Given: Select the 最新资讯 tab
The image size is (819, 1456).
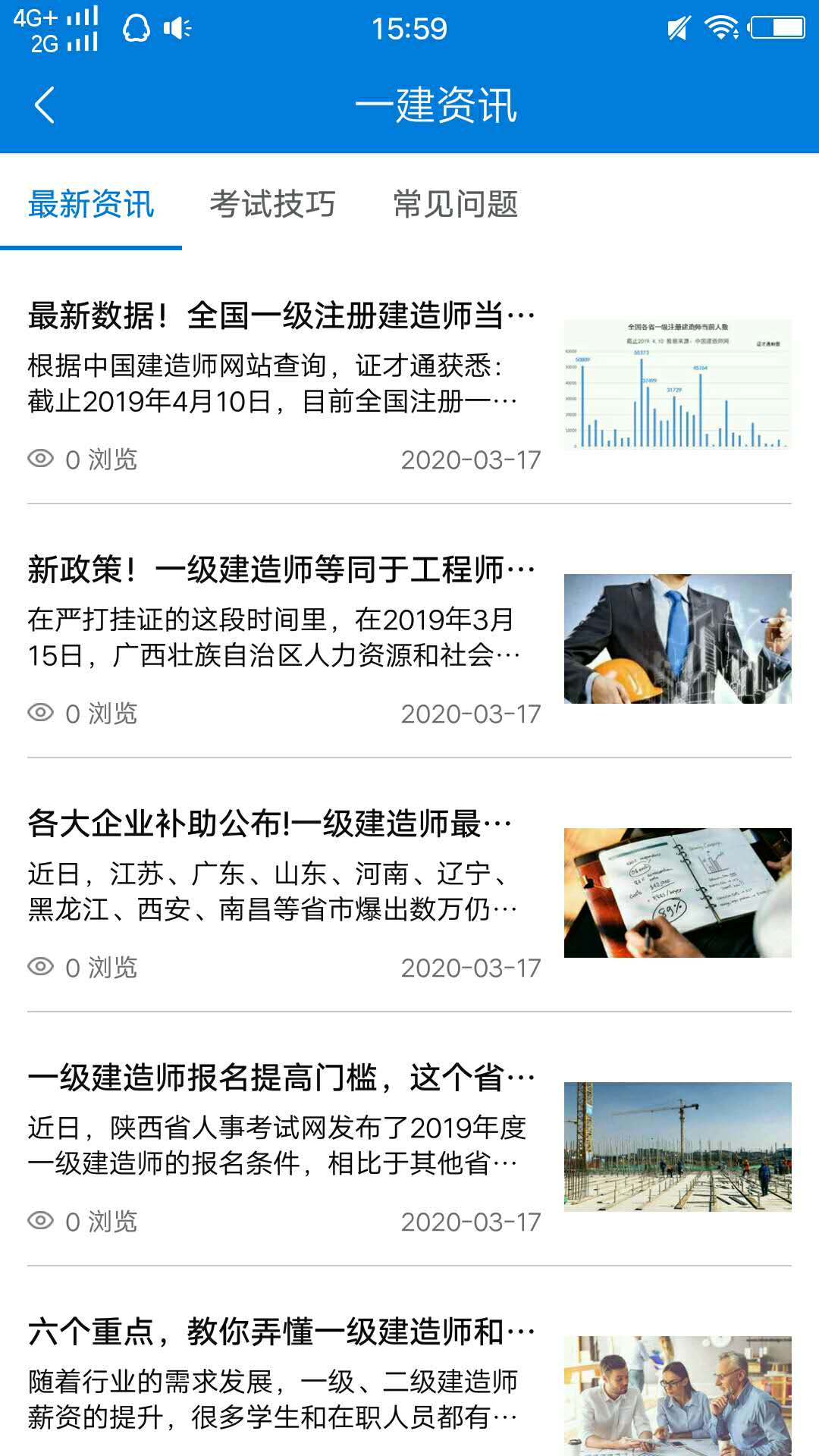Looking at the screenshot, I should [91, 205].
